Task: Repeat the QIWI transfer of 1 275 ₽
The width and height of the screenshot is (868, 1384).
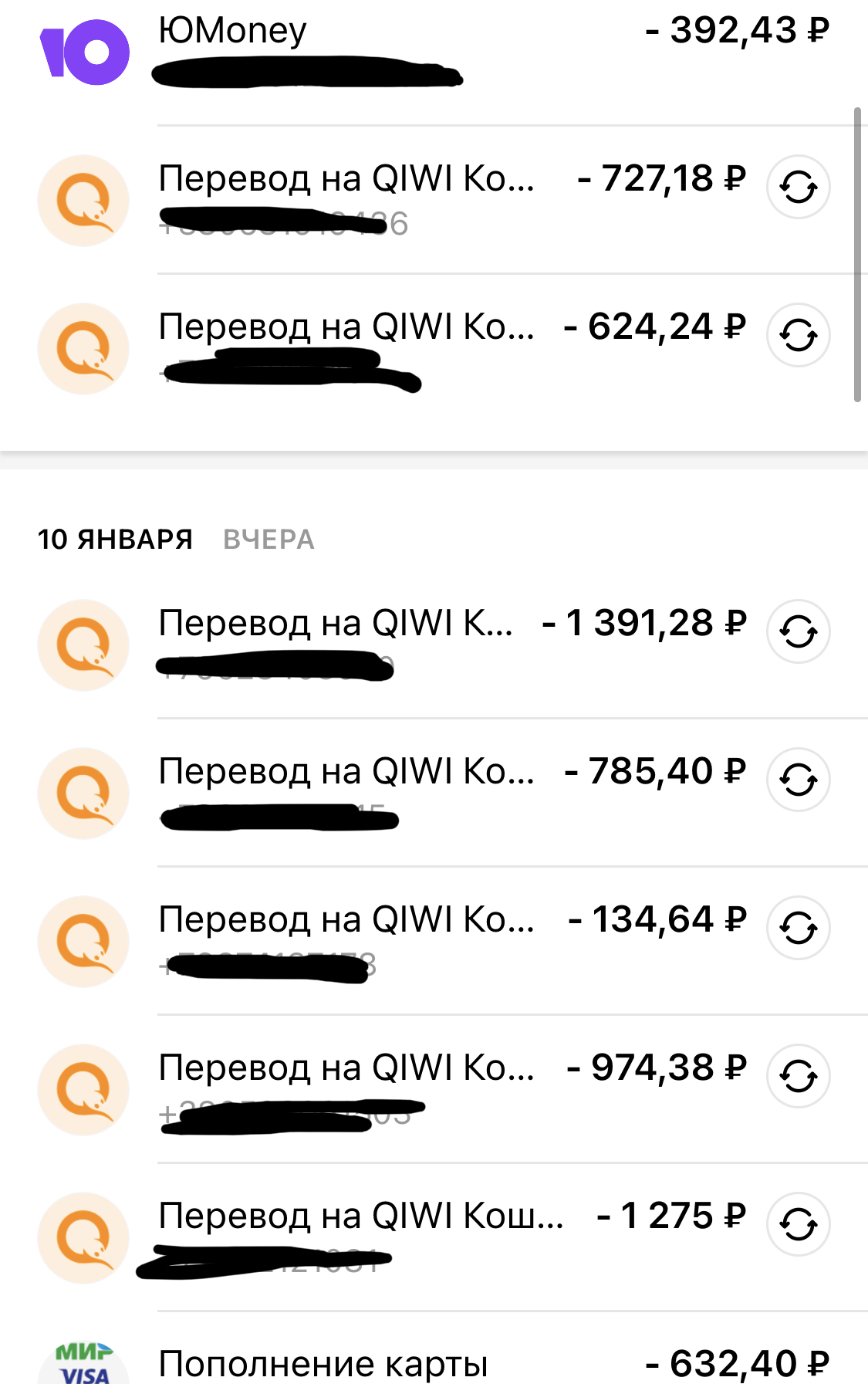Action: point(798,1224)
